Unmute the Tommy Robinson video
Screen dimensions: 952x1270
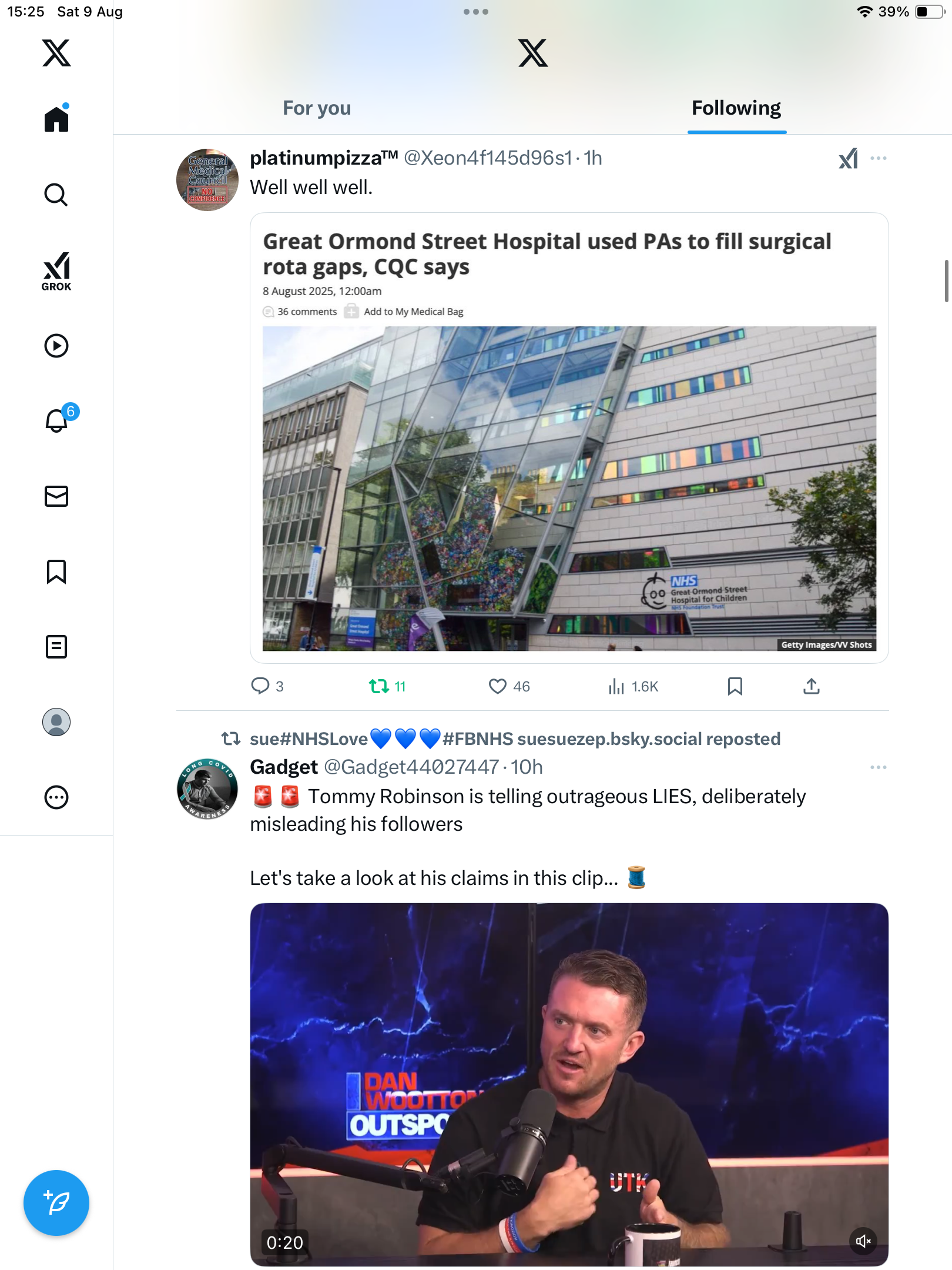pyautogui.click(x=863, y=1241)
